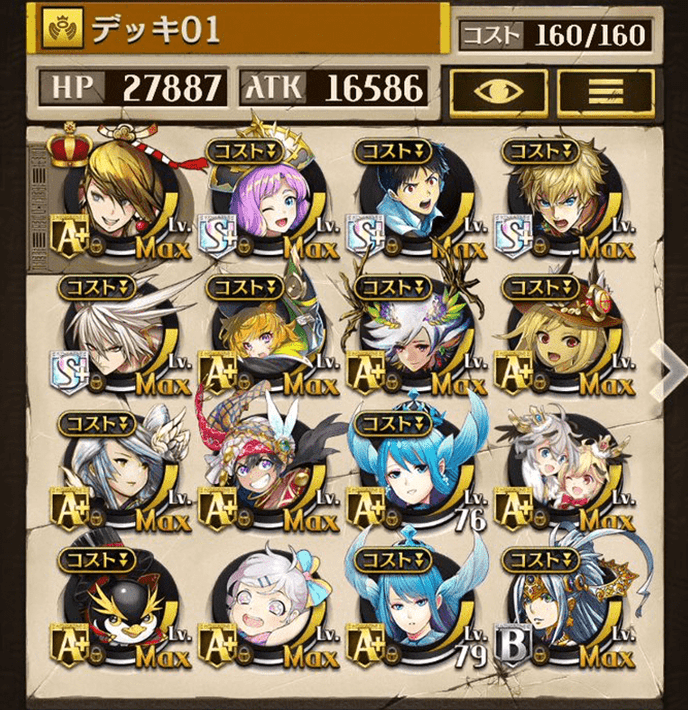This screenshot has width=688, height=710.
Task: Select the blue-haired character at level 76
Action: (415, 470)
